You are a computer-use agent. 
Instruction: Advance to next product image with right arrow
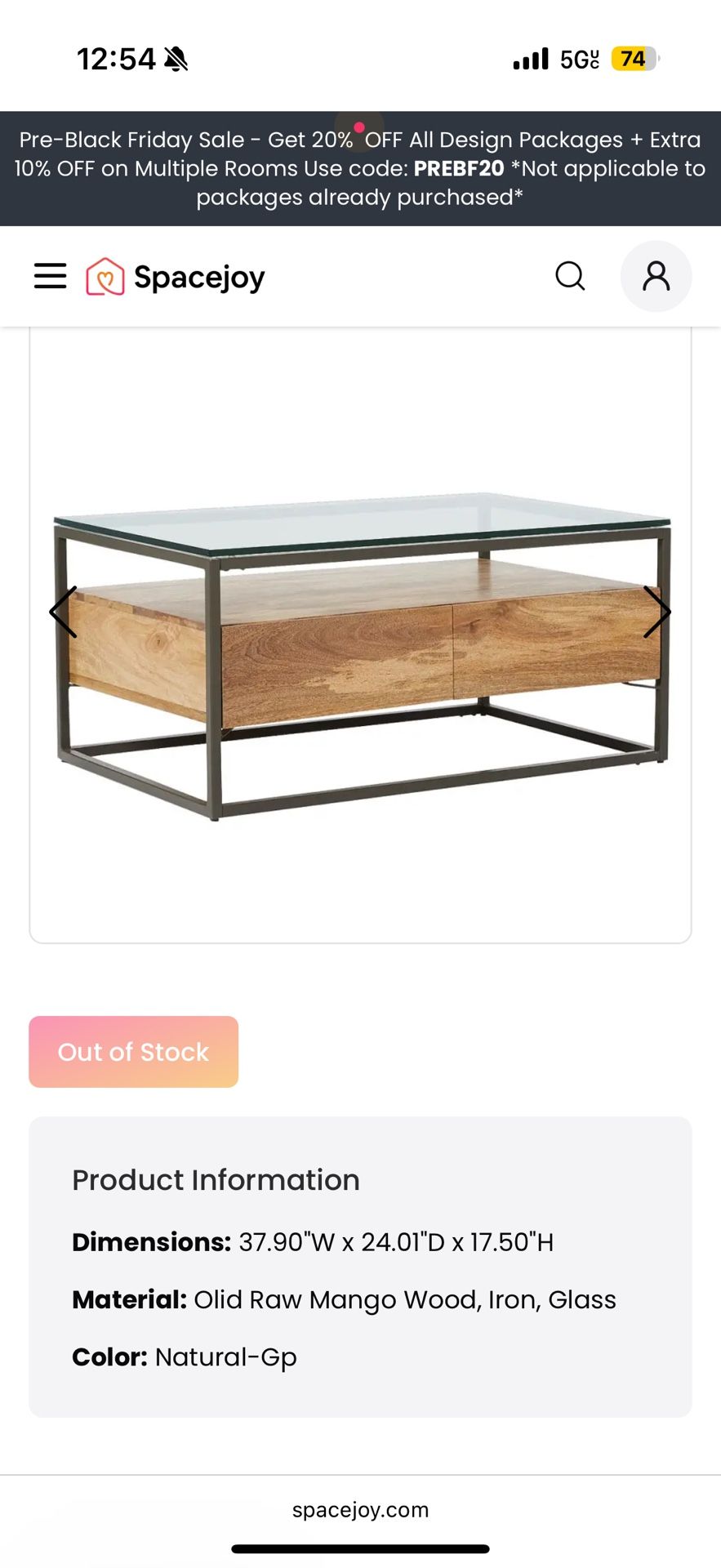pos(658,612)
